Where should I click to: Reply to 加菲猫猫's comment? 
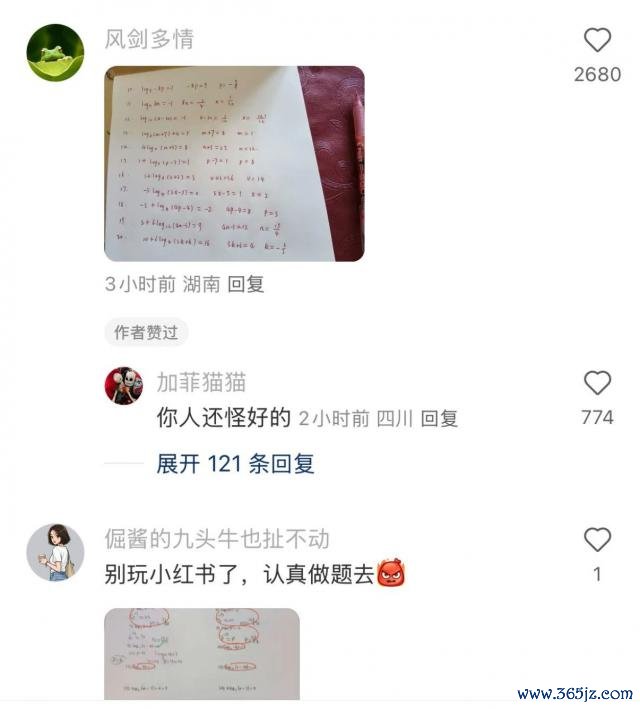[x=439, y=418]
